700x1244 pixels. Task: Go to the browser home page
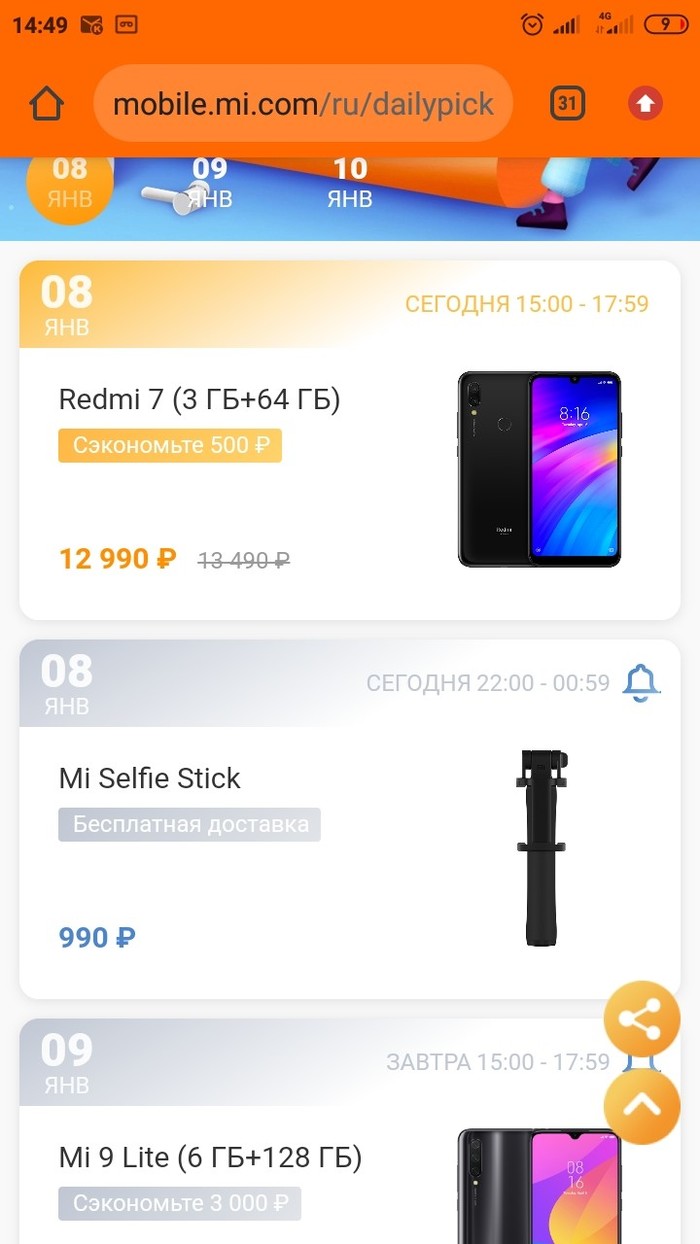point(47,104)
